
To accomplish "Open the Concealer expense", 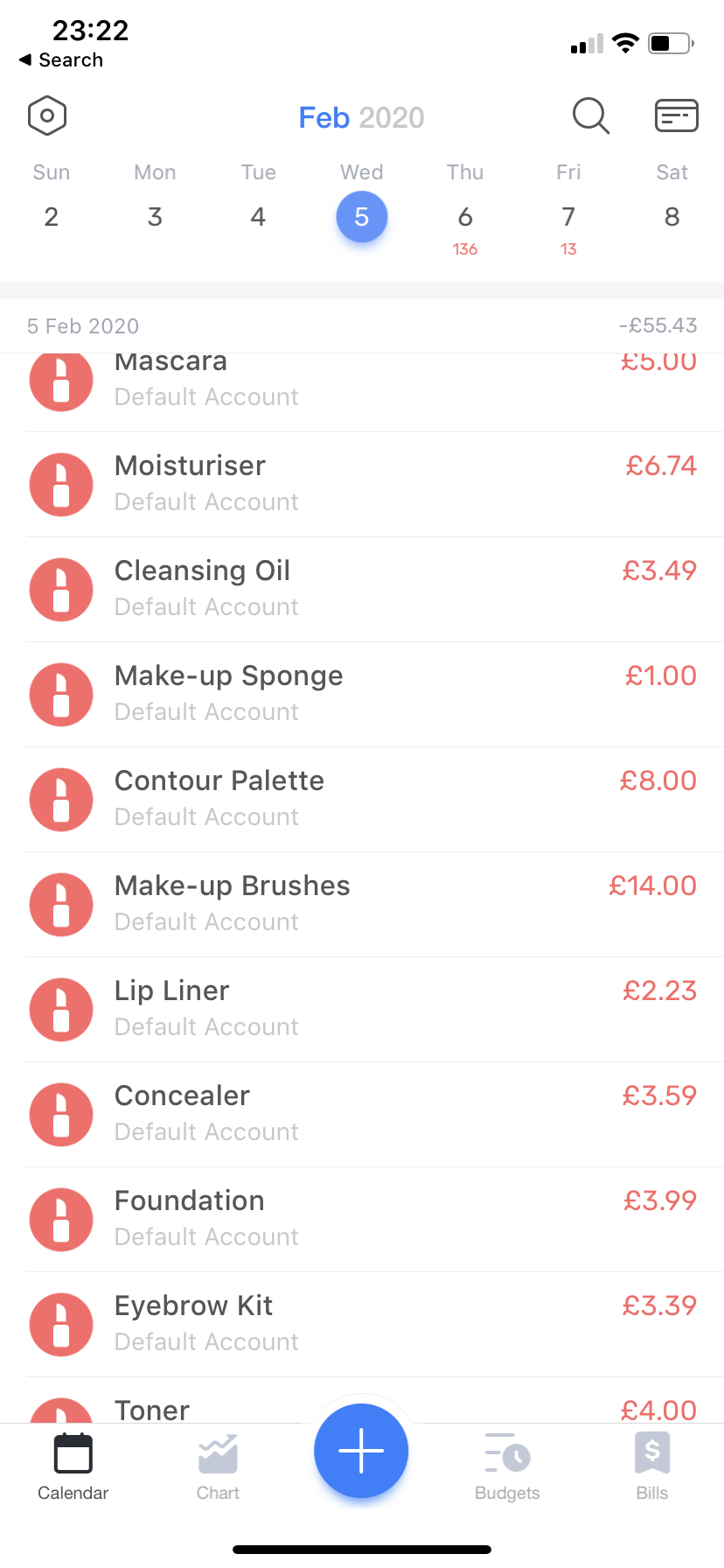I will [x=362, y=1115].
